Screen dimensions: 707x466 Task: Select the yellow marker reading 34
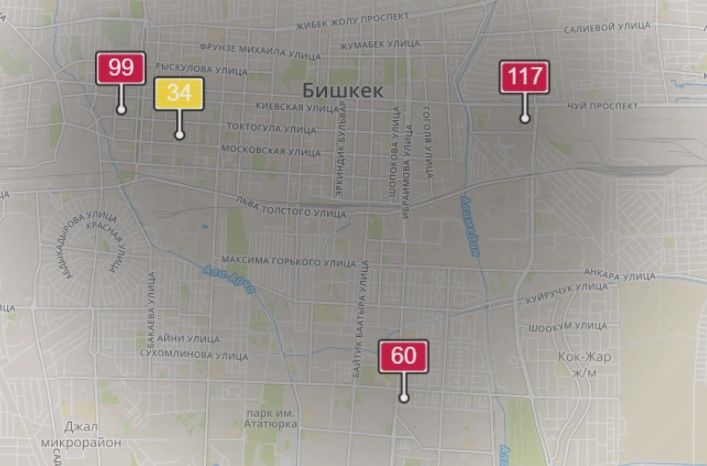click(x=179, y=94)
